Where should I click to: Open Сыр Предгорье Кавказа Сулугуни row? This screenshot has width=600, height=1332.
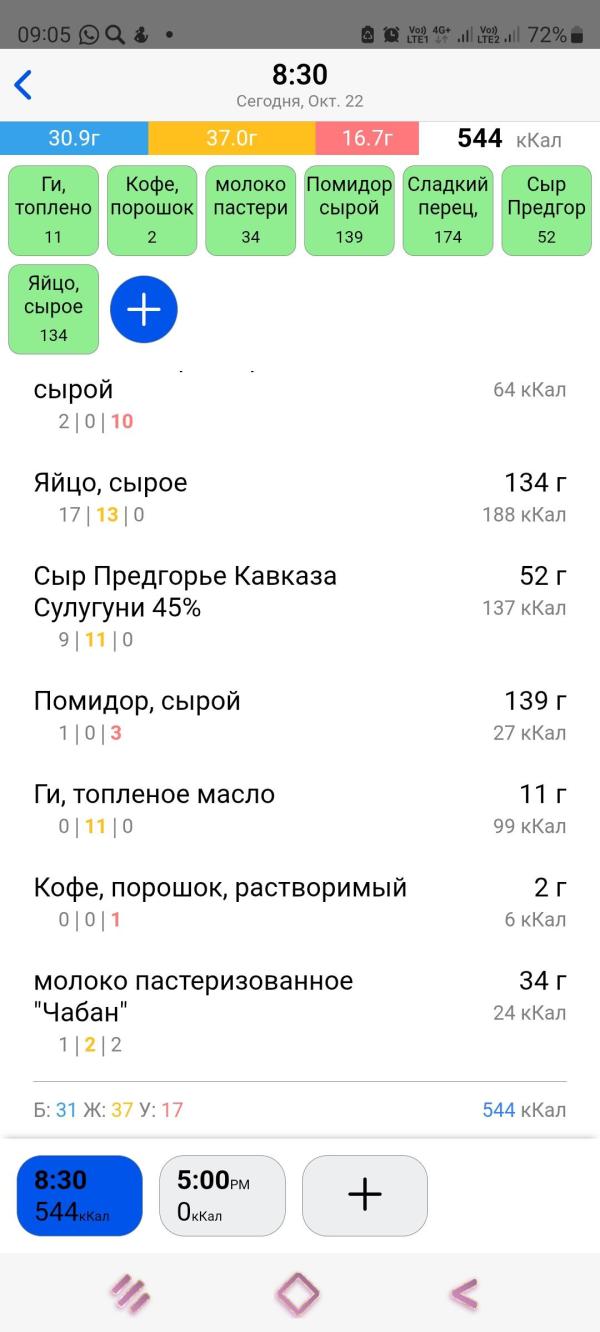pos(300,606)
